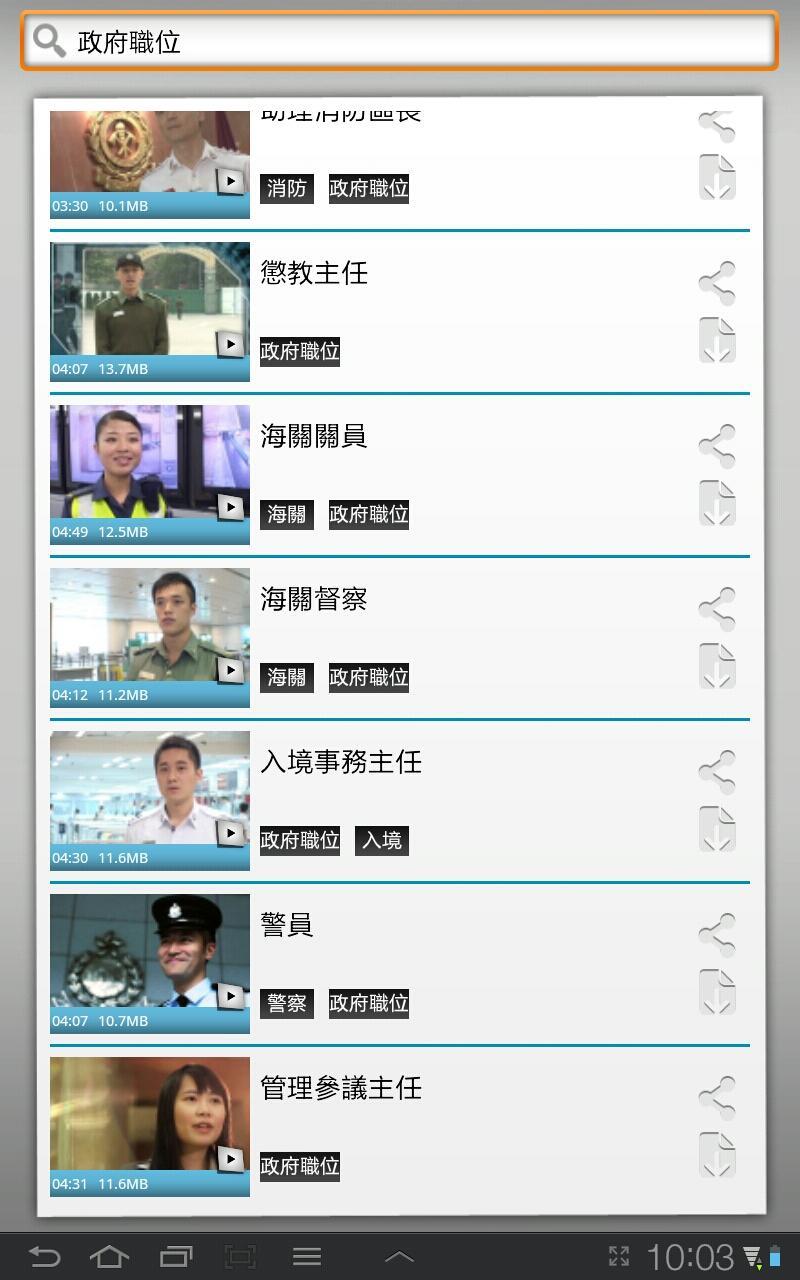The image size is (800, 1280).
Task: Select the 入境 tag on 入境事務主任
Action: (x=381, y=840)
